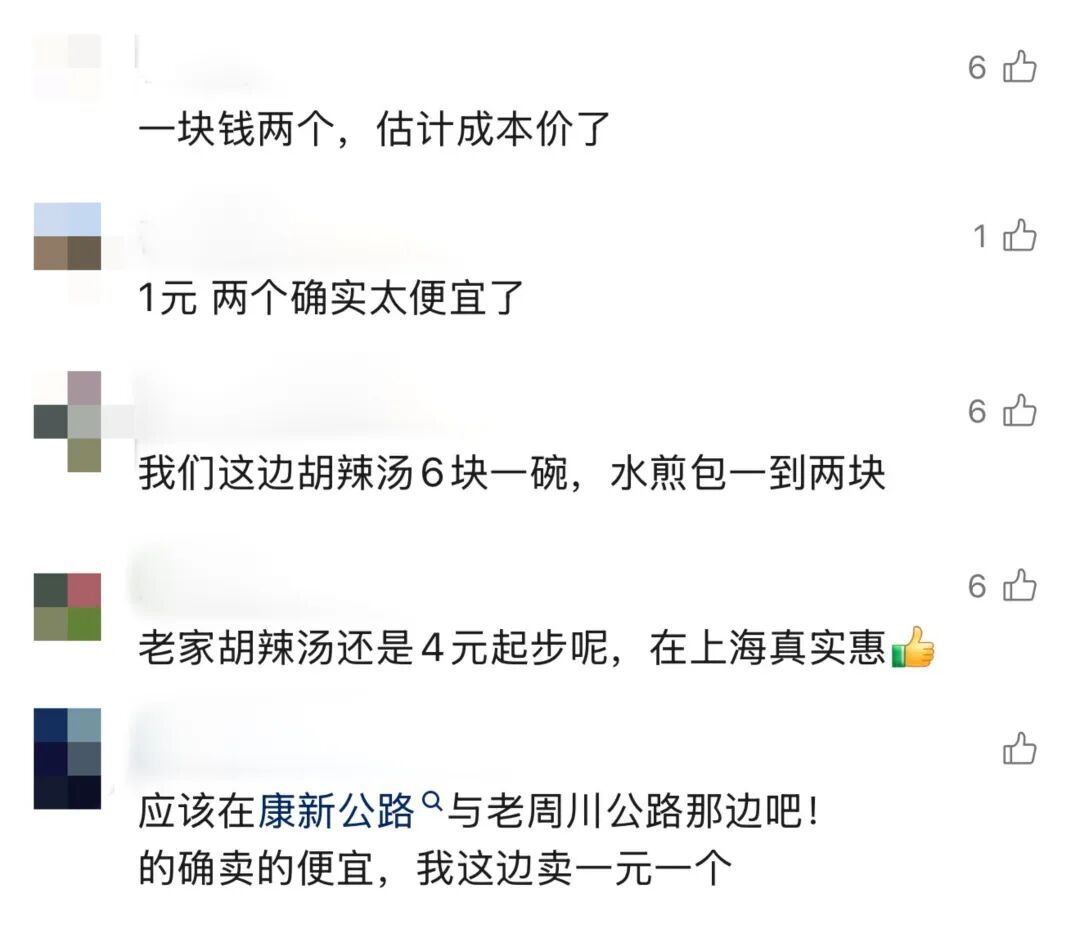Like the comment mentioning 老周川公路
This screenshot has width=1080, height=929.
(x=1019, y=748)
